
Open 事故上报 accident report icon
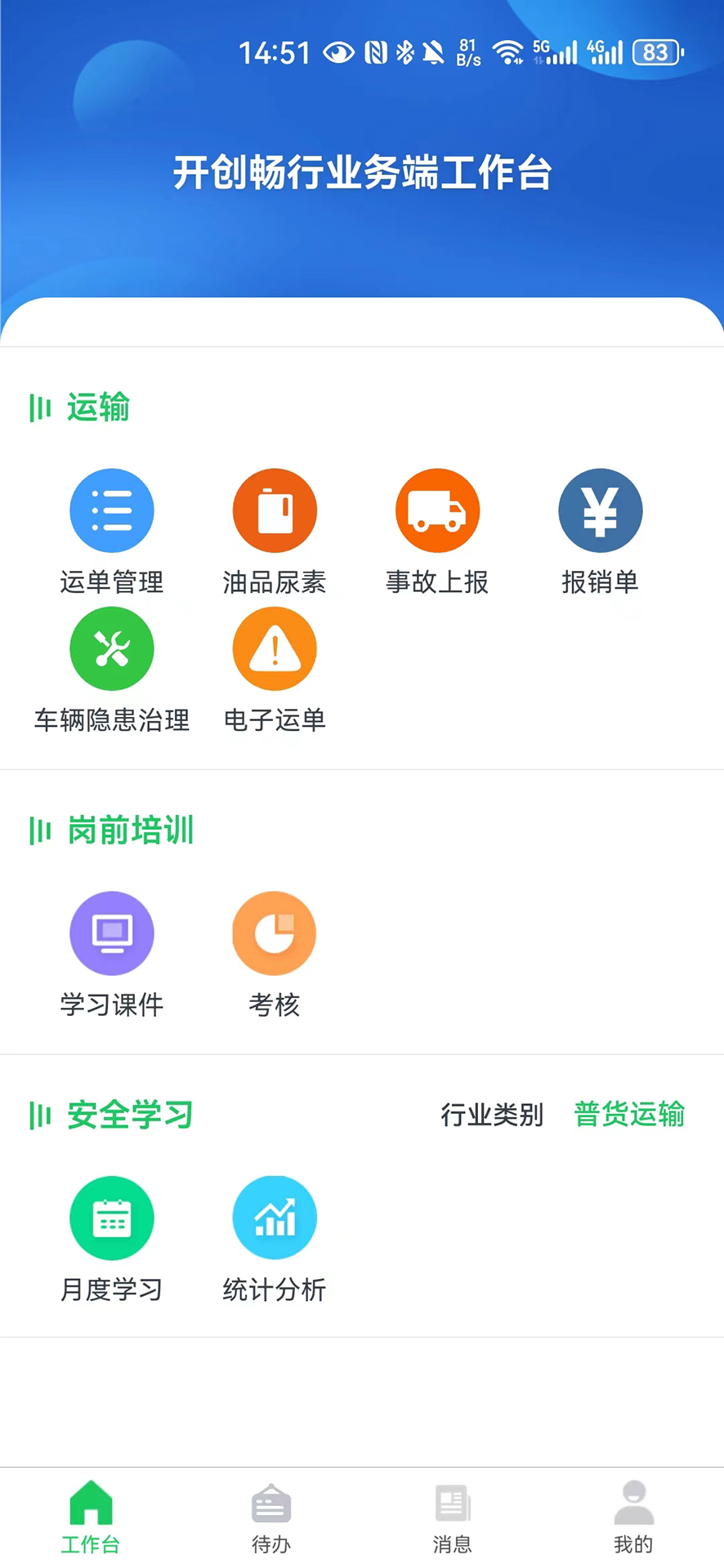(x=437, y=510)
